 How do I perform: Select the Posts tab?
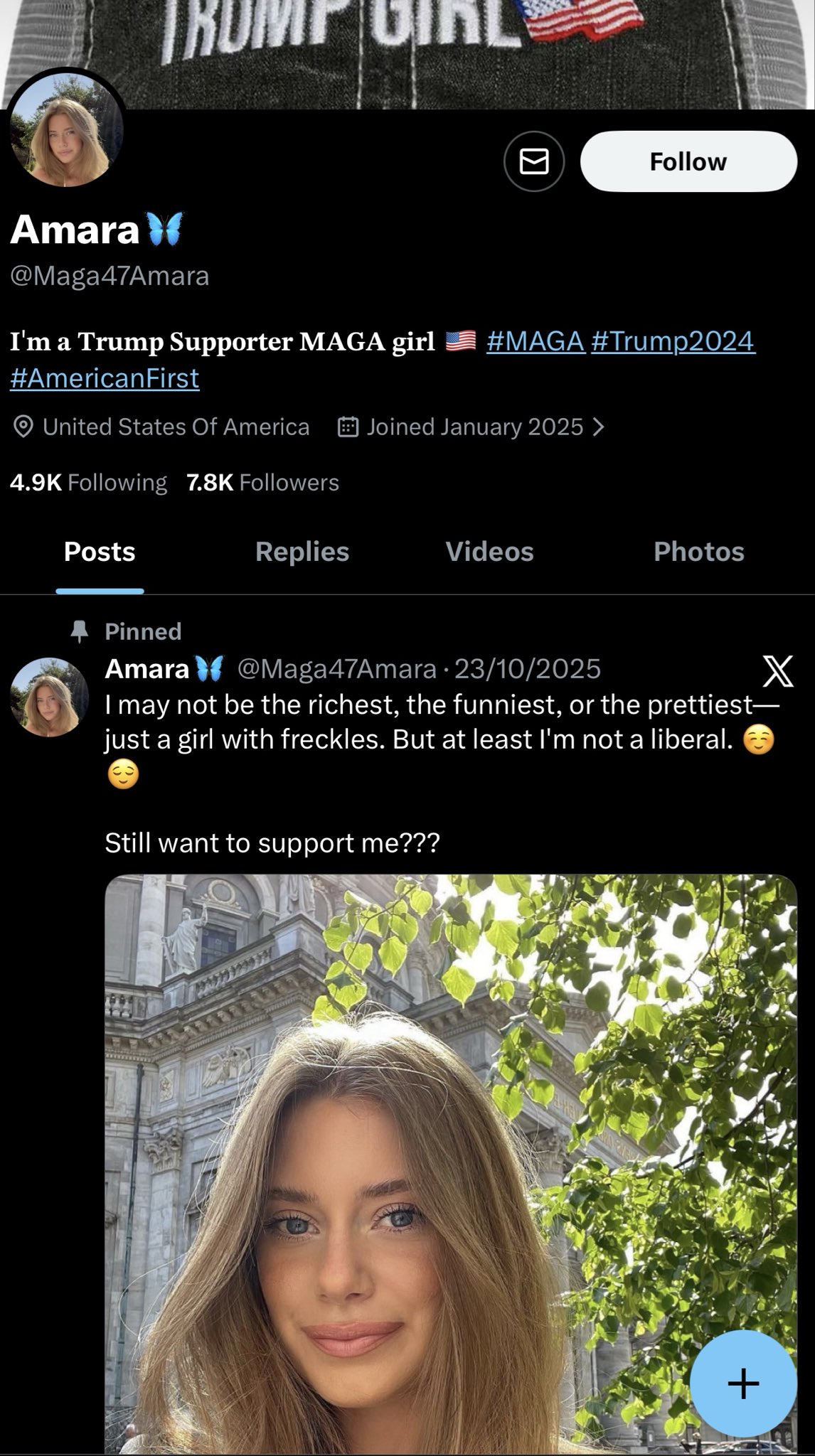(100, 551)
